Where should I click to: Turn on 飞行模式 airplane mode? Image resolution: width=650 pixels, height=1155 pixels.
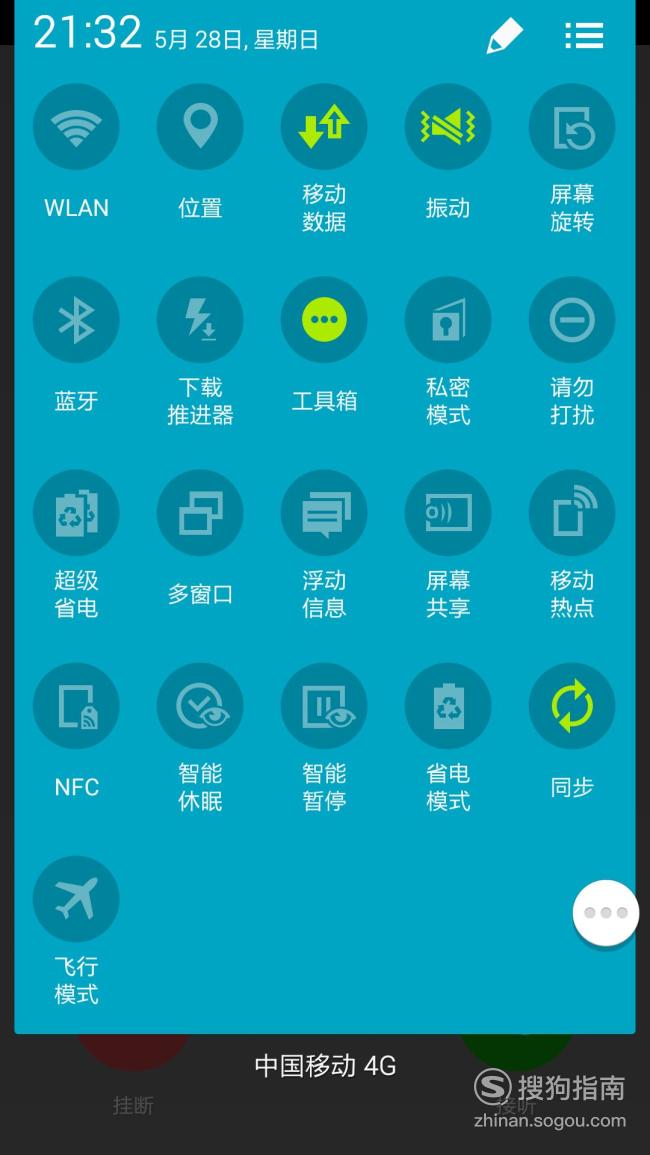pyautogui.click(x=76, y=899)
